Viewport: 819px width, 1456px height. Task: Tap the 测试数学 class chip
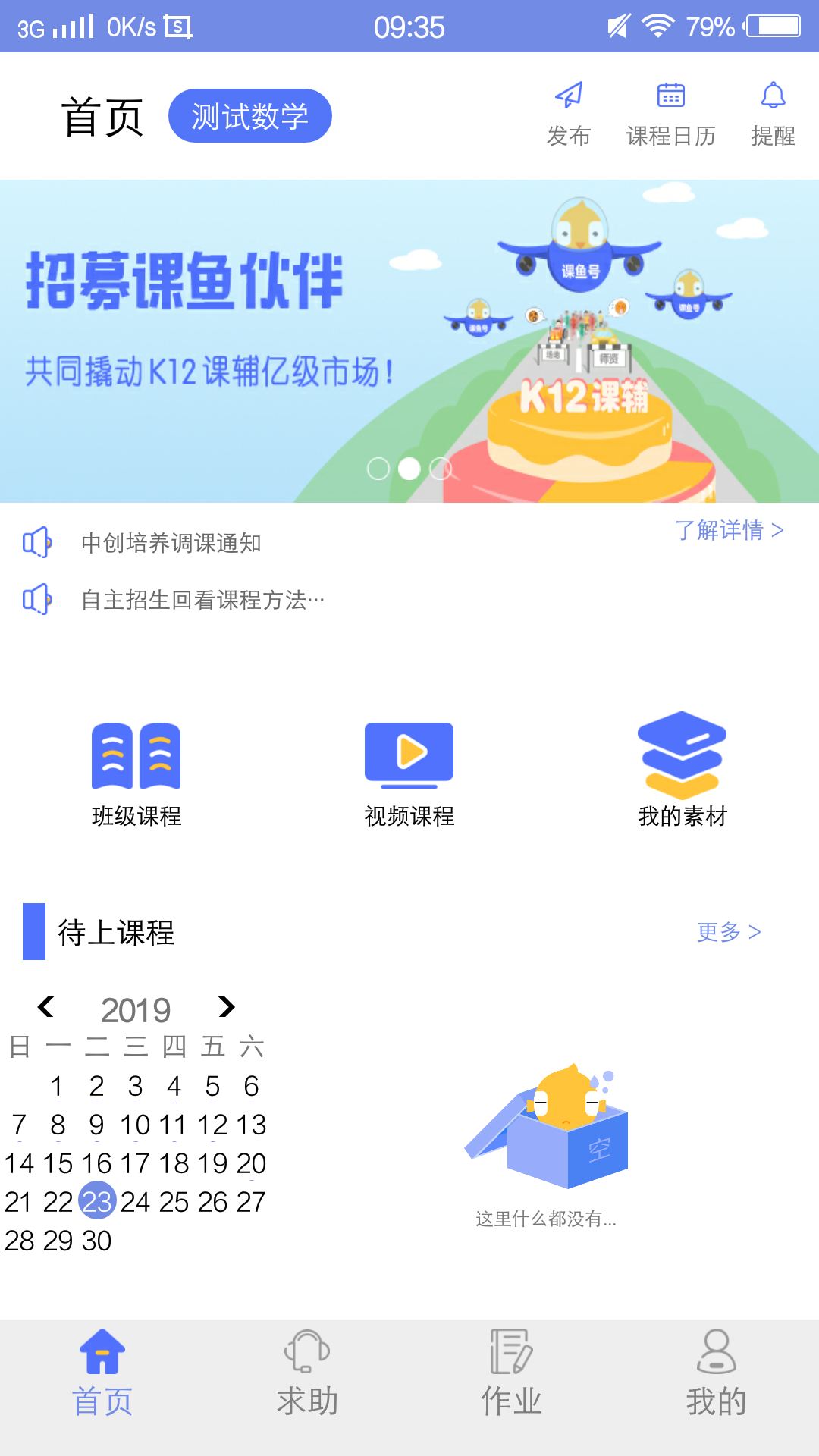coord(249,116)
